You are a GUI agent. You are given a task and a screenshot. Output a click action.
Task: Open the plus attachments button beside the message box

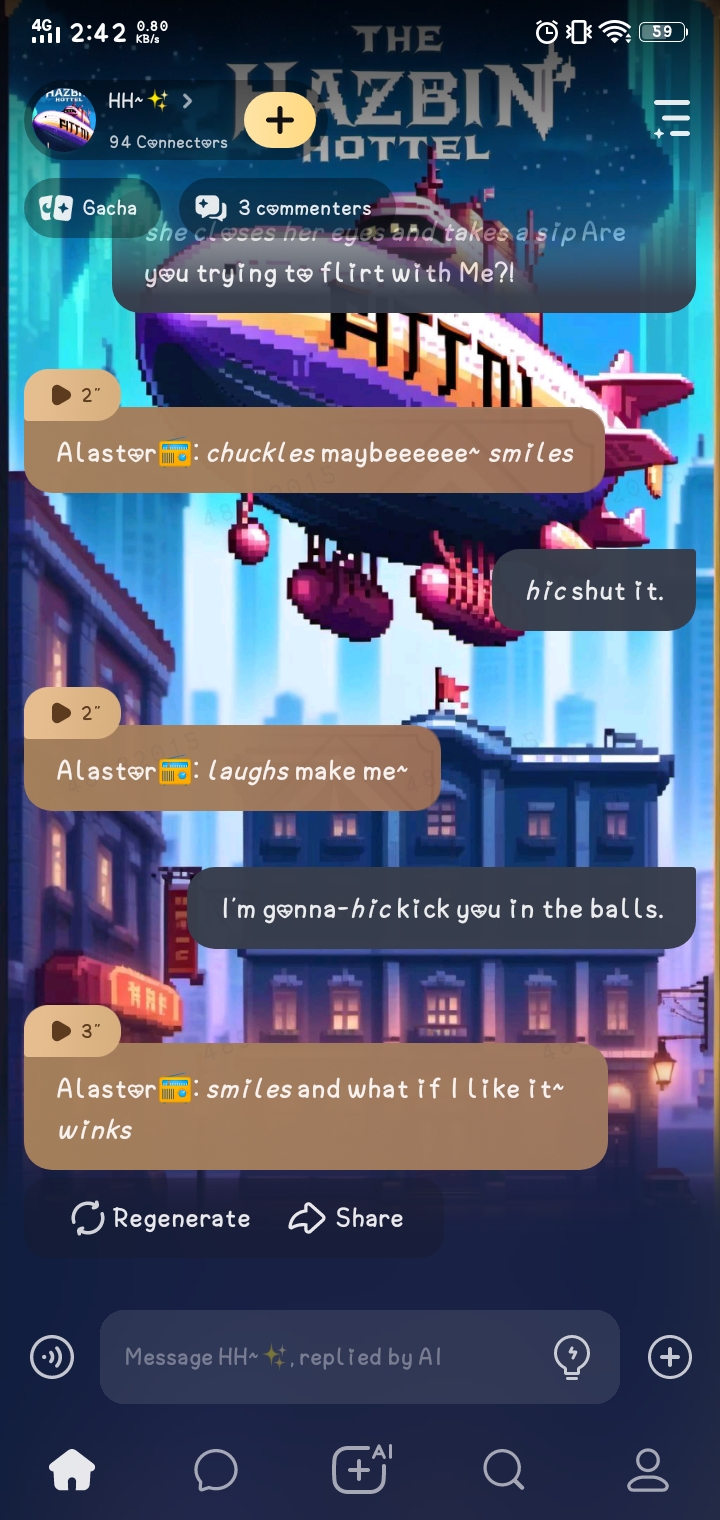click(669, 1357)
